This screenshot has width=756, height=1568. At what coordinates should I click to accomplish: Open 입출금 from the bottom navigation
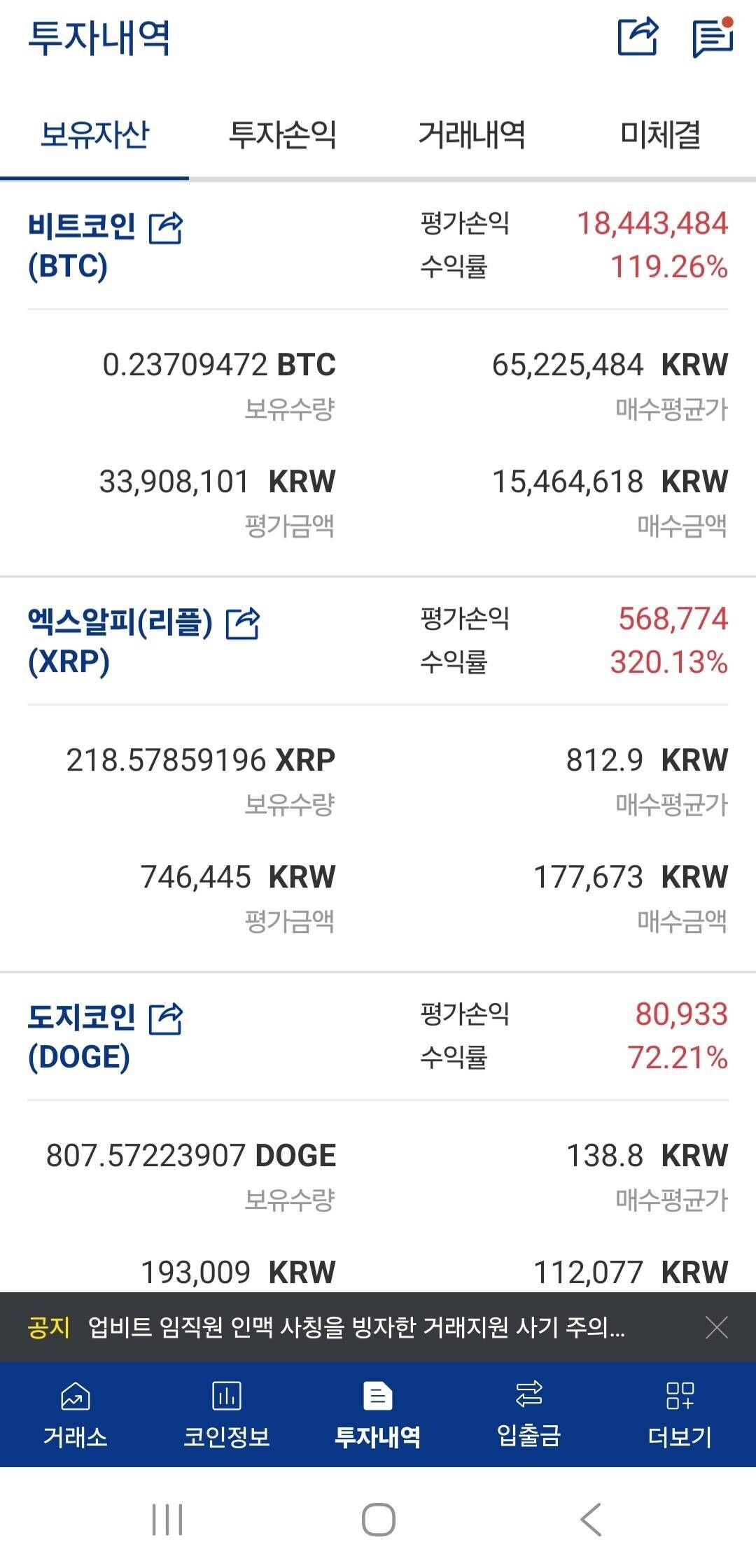pos(529,1414)
